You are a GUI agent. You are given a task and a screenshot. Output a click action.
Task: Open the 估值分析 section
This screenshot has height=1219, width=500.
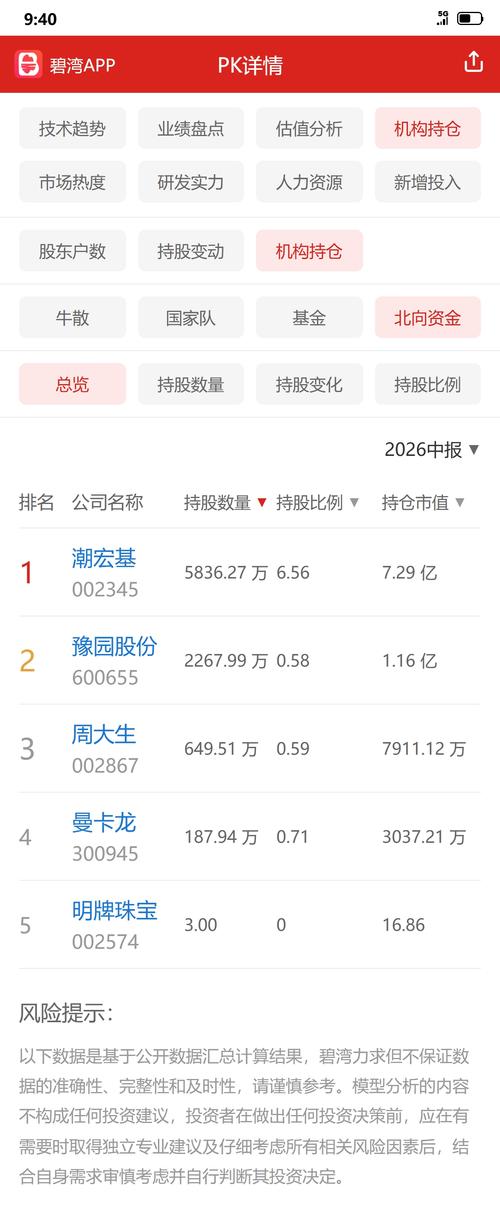[309, 128]
